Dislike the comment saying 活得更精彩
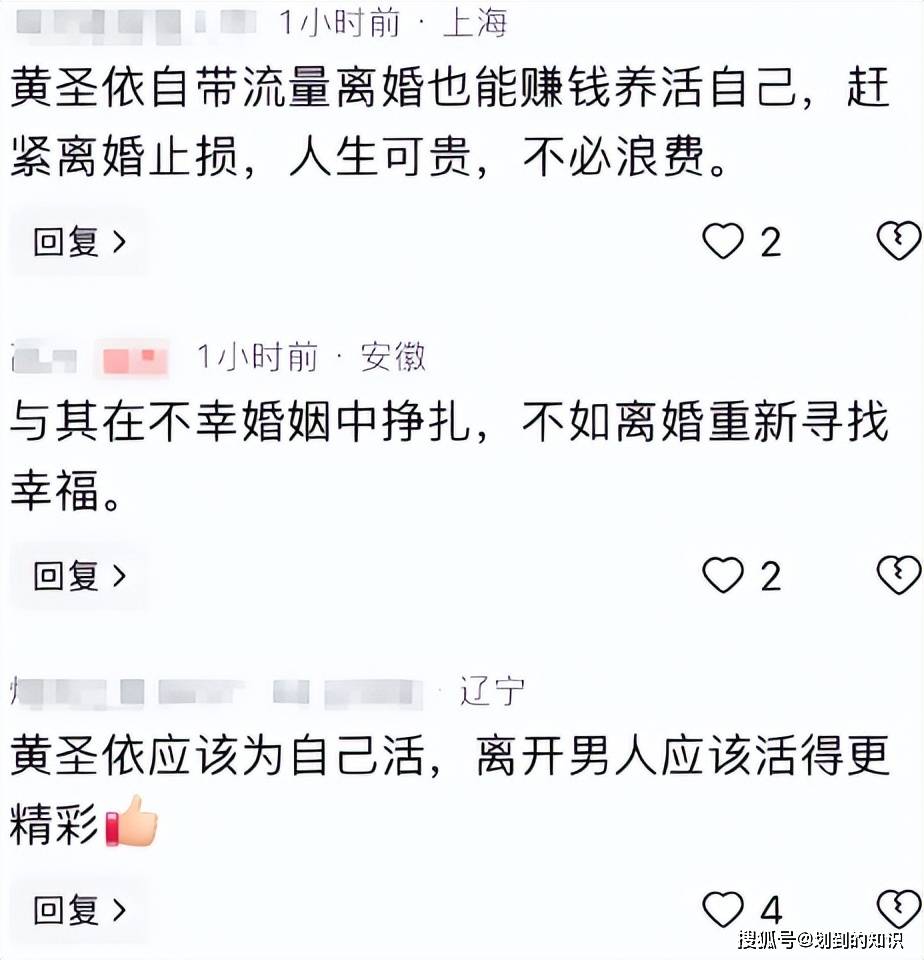 (x=897, y=908)
